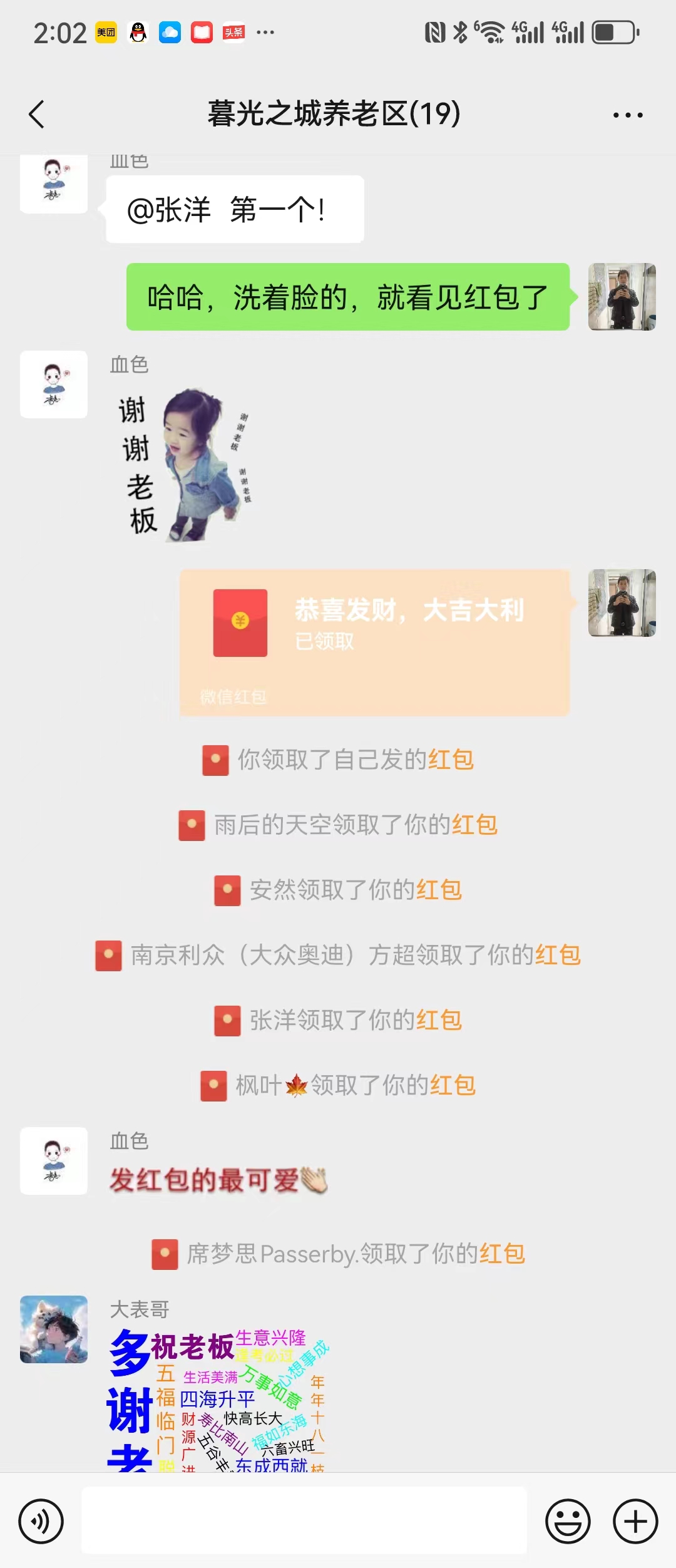The image size is (676, 1568).
Task: Switch to voice message input
Action: [41, 1521]
